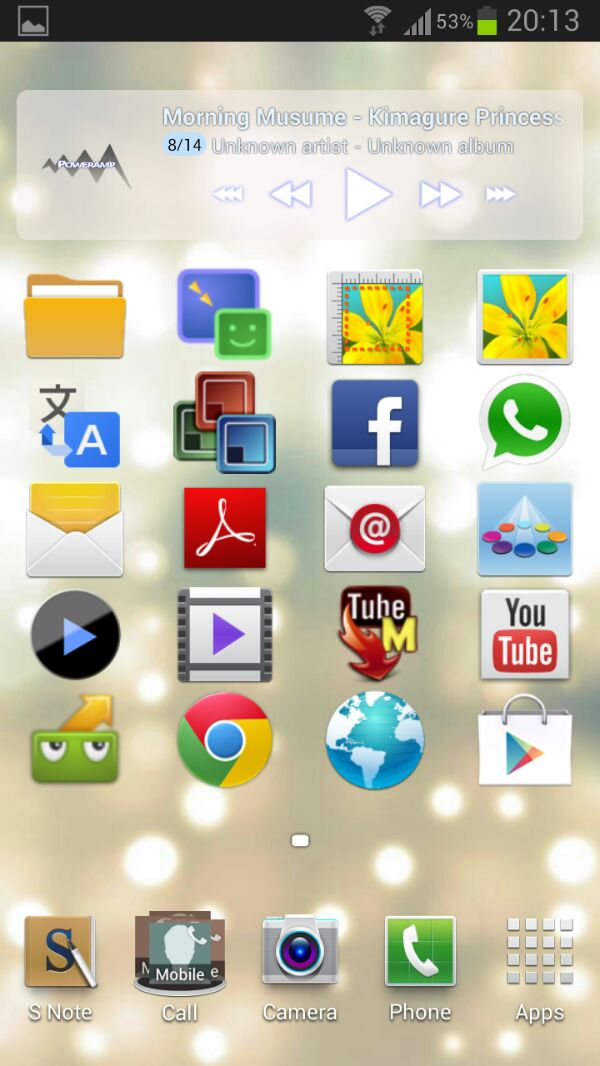The width and height of the screenshot is (600, 1066).
Task: Skip to next track in Poweramp widget
Action: [440, 194]
